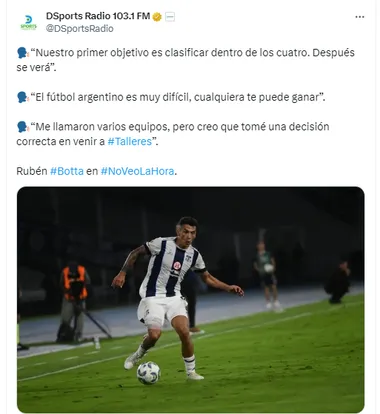The height and width of the screenshot is (414, 380).
Task: Open the @DSportsRadio handle
Action: 80,29
